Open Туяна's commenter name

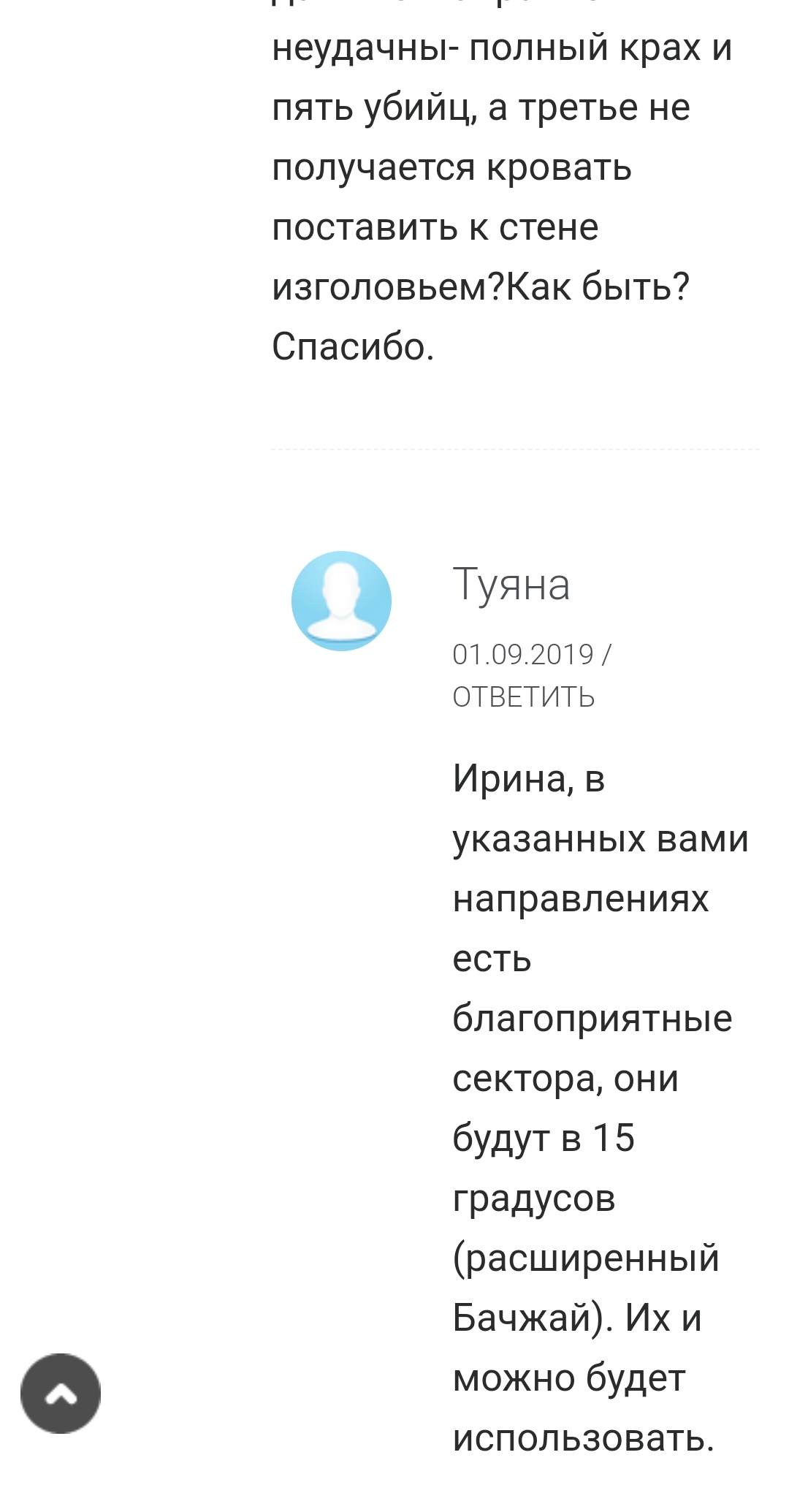click(x=511, y=585)
